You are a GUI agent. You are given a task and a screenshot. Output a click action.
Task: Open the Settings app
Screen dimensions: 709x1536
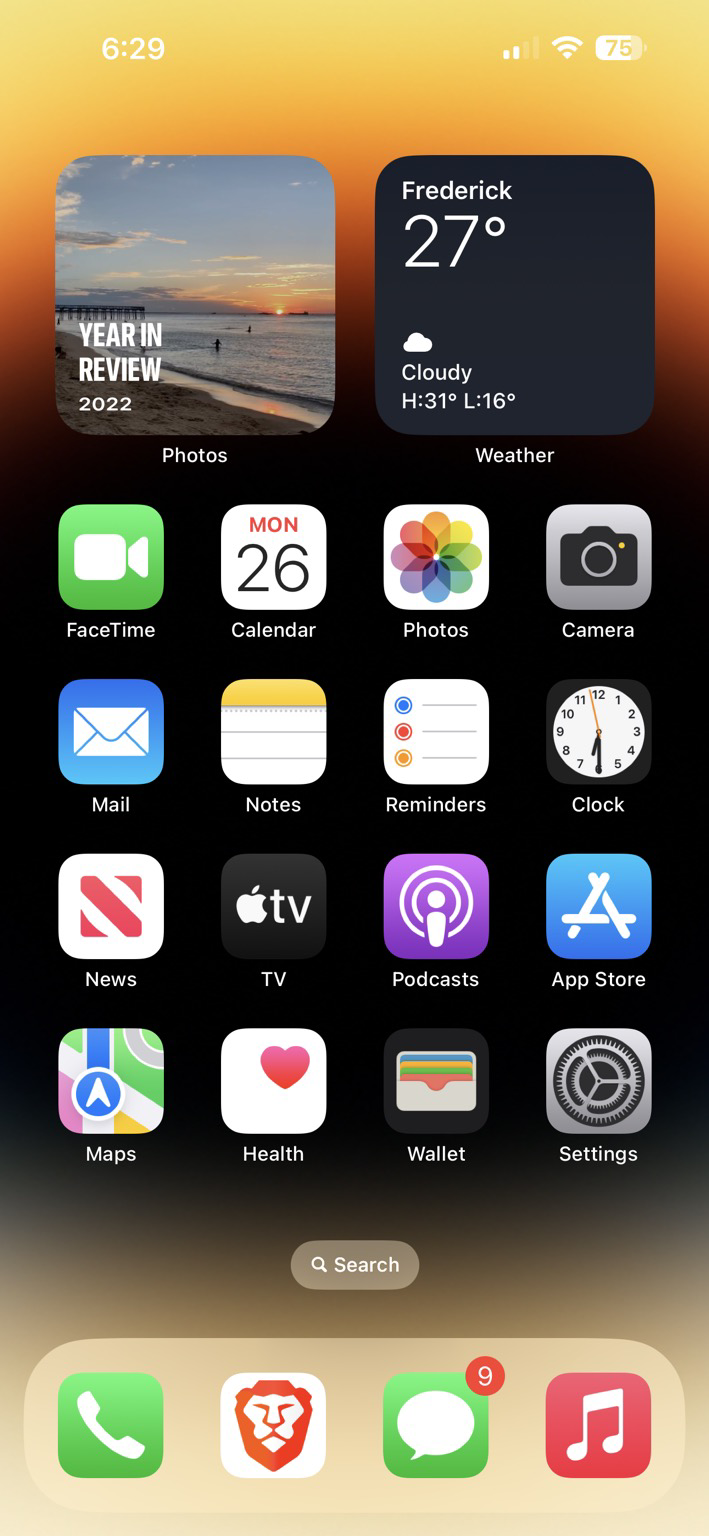(598, 1081)
